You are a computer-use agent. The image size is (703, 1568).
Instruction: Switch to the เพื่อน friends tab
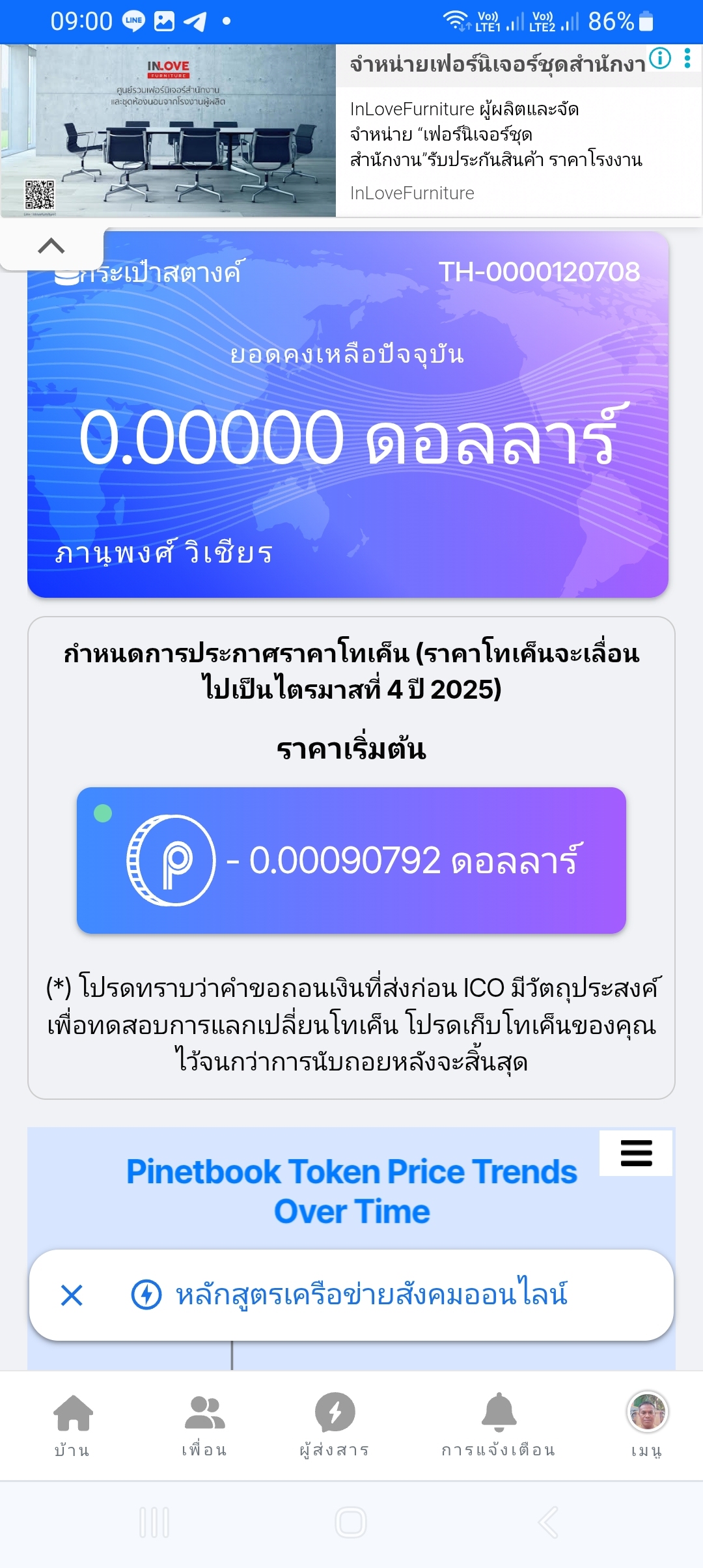[204, 1424]
